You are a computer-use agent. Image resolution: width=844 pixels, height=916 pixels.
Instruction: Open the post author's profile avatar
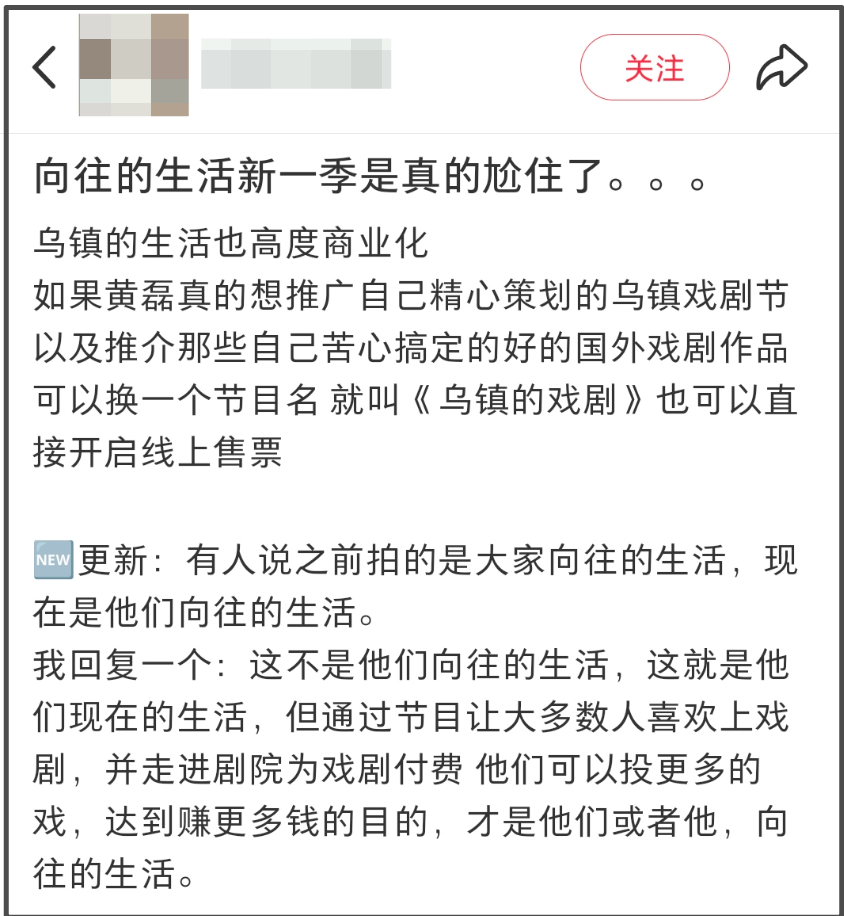134,66
